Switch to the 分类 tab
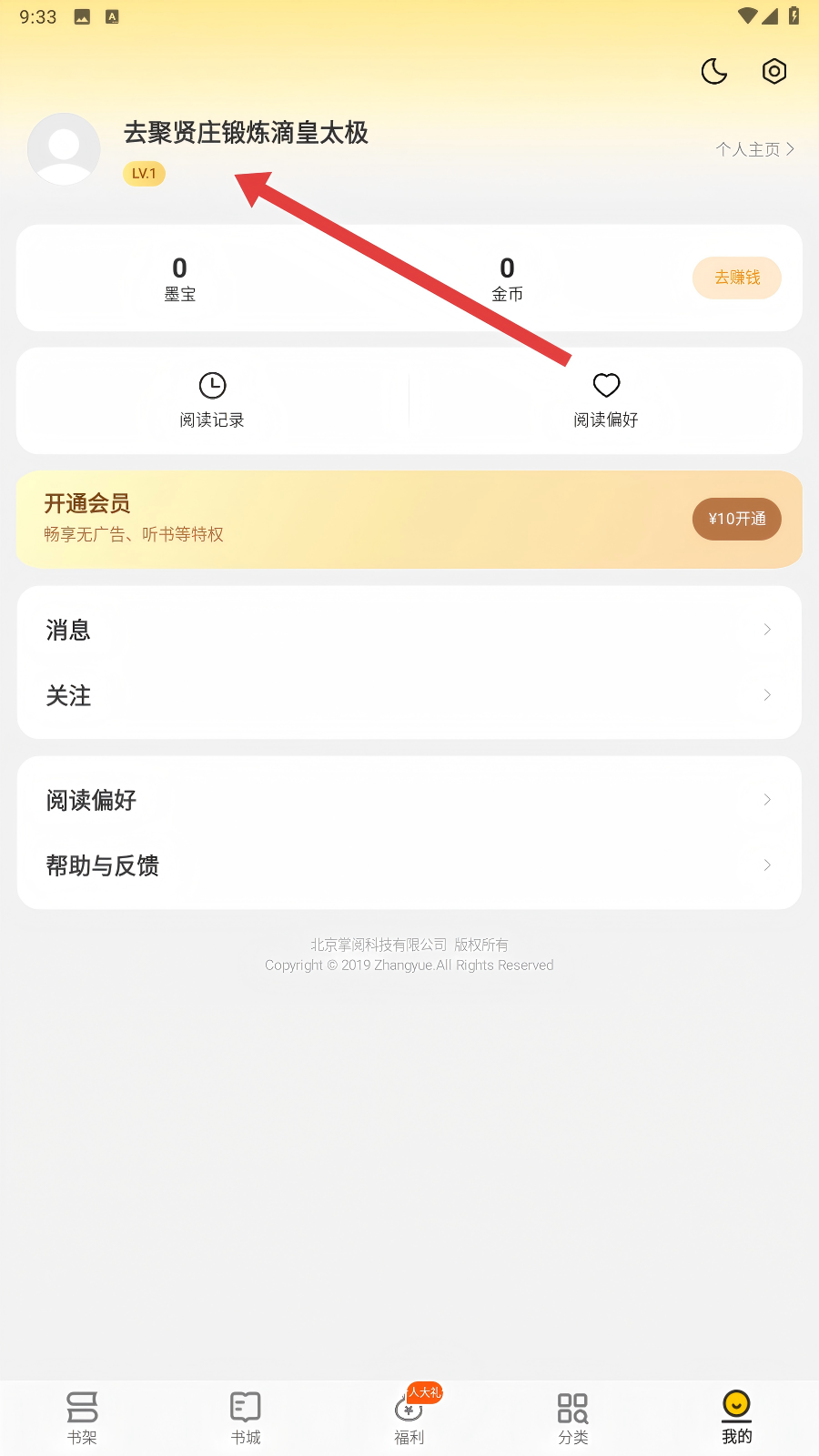The height and width of the screenshot is (1456, 819). coord(573,1418)
